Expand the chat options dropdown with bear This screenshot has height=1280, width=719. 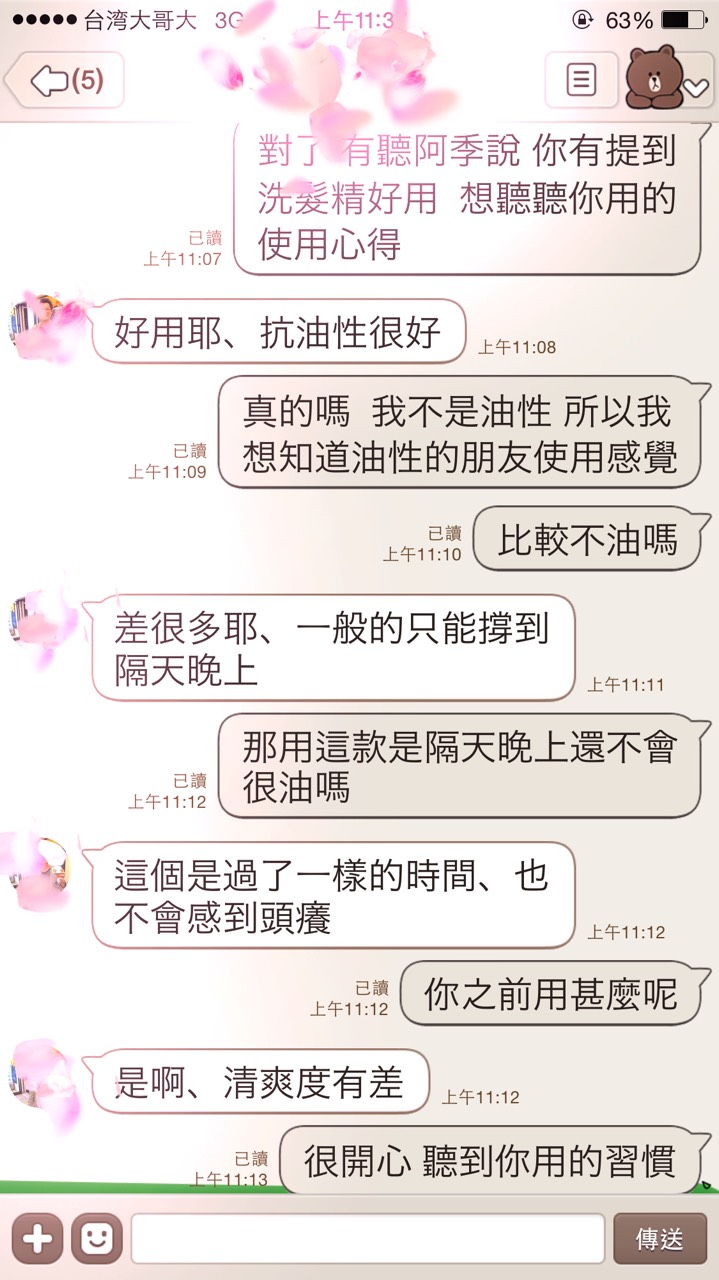click(669, 81)
